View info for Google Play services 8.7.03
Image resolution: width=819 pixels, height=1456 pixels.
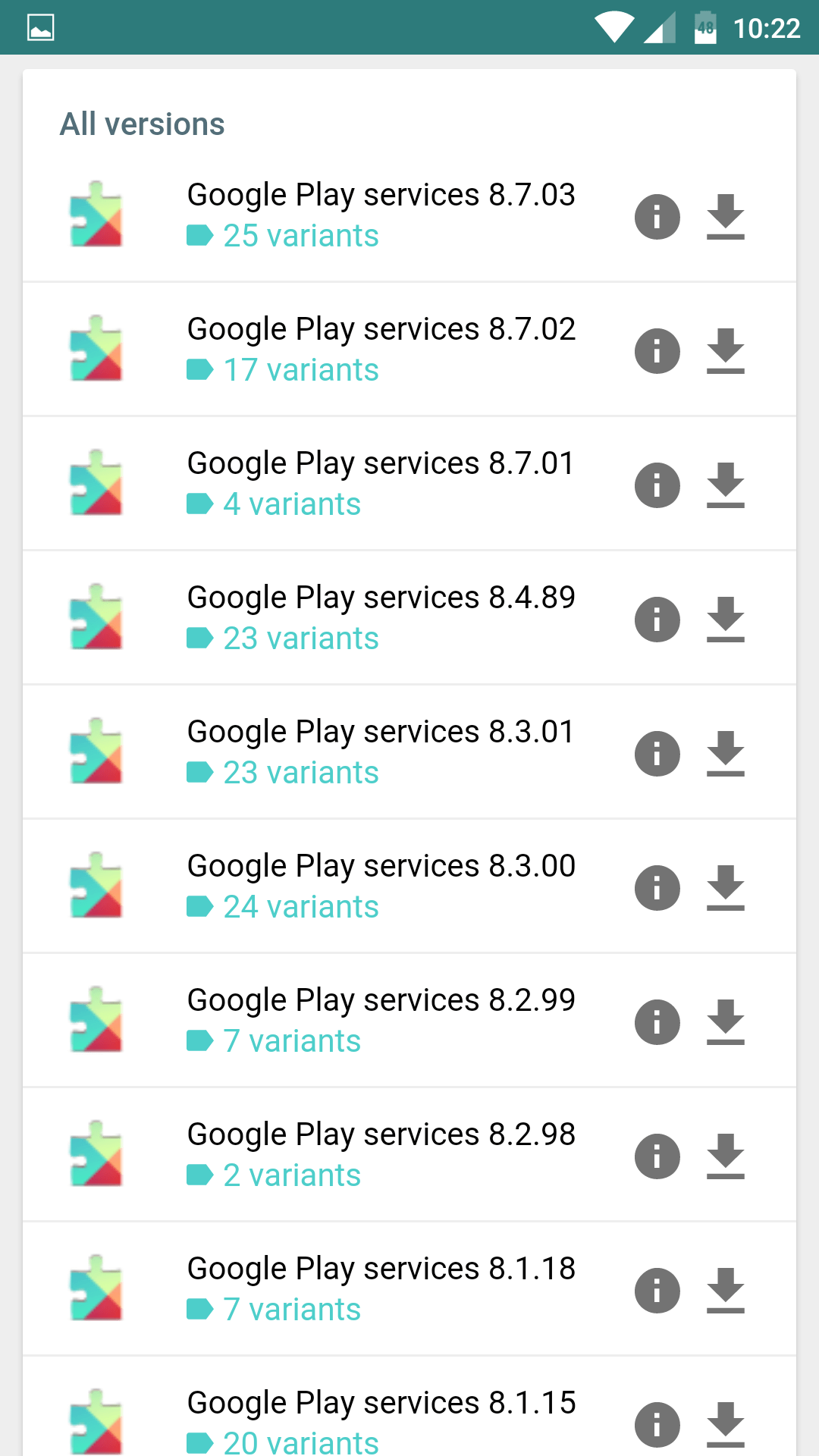657,217
